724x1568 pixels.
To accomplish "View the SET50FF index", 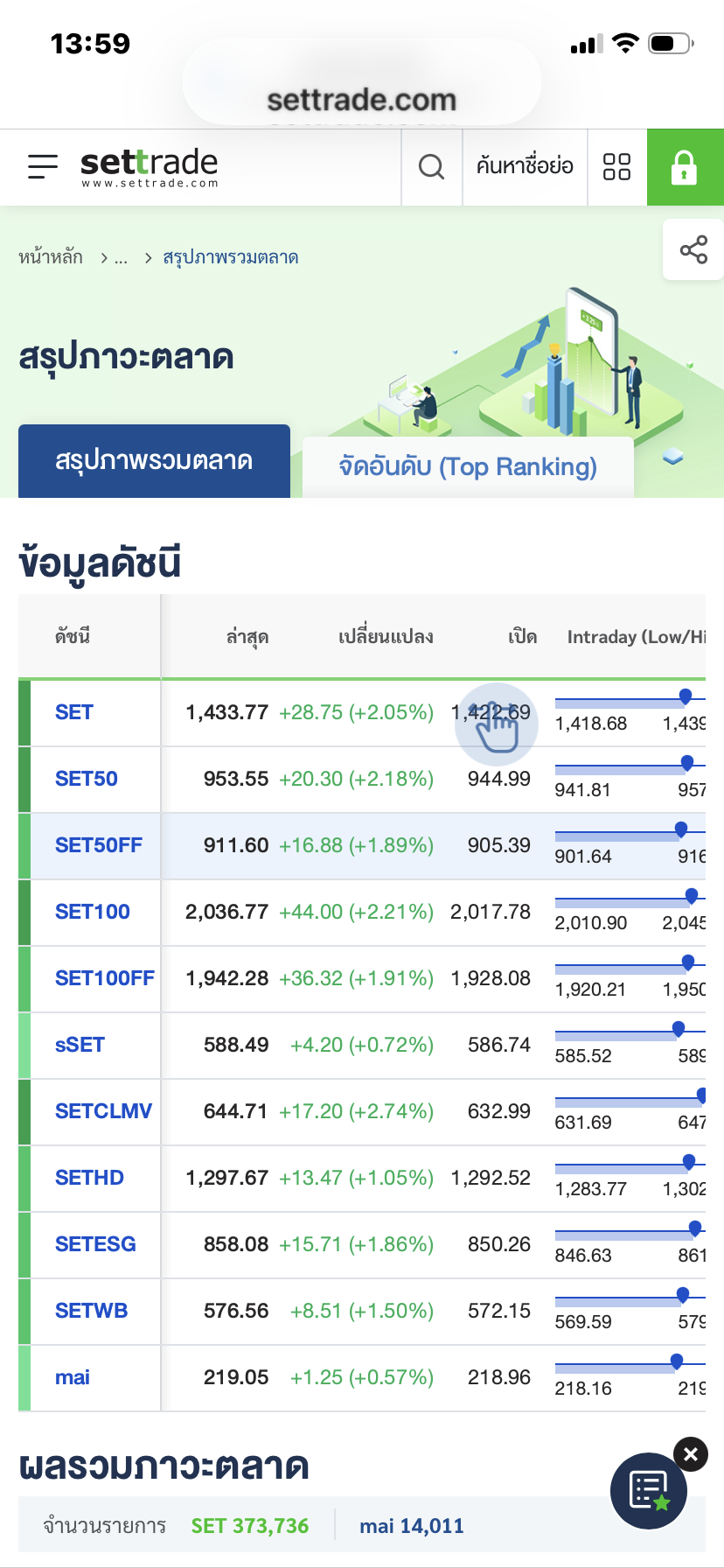I will click(99, 845).
